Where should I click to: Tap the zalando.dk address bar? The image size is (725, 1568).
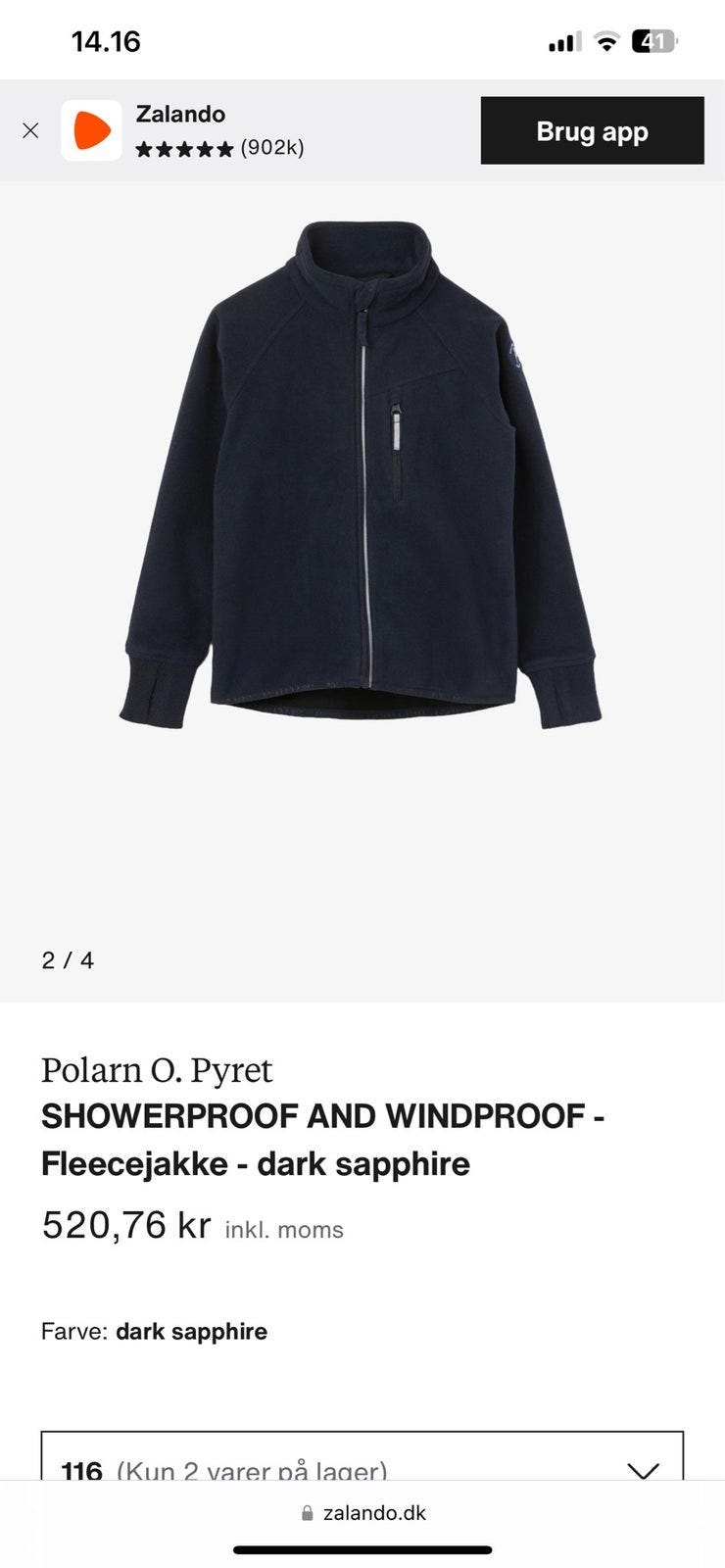coord(363,1513)
